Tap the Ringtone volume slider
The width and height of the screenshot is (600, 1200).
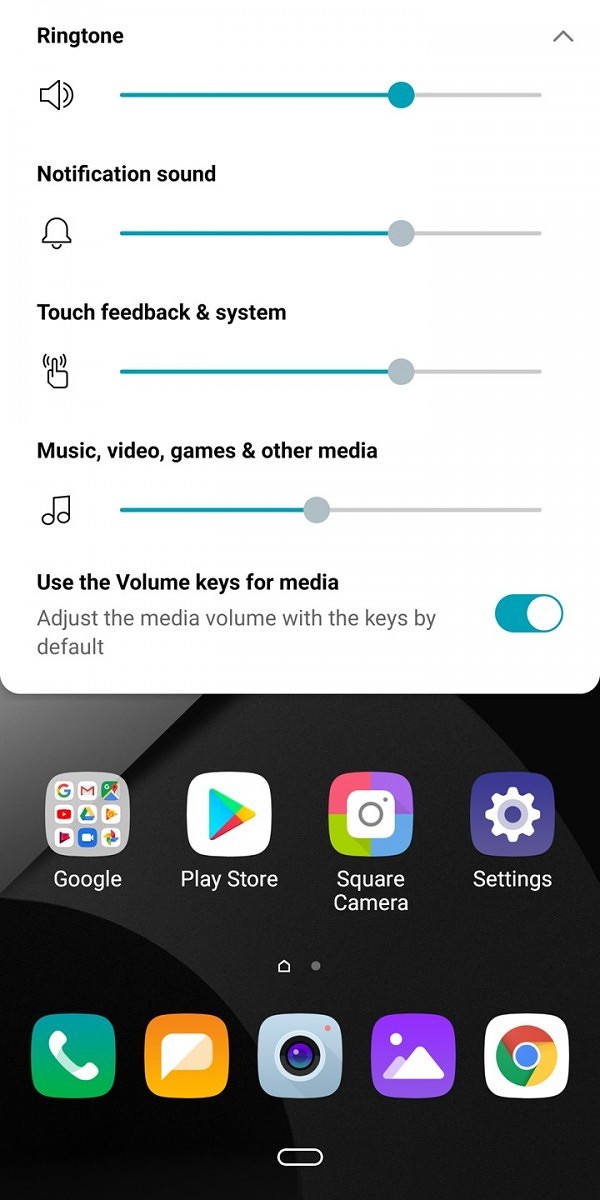coord(330,95)
